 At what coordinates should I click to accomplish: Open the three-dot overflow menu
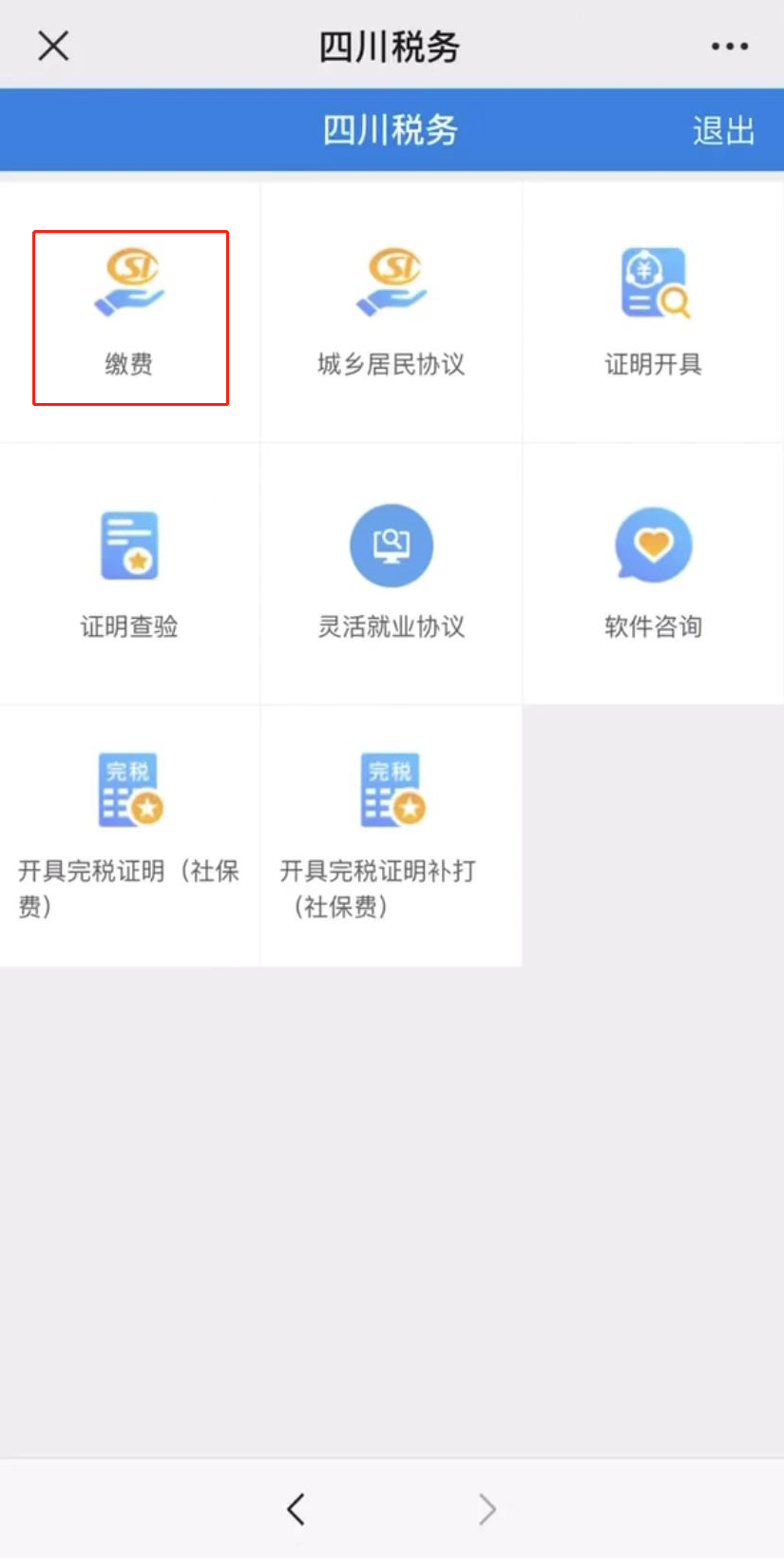(x=729, y=46)
